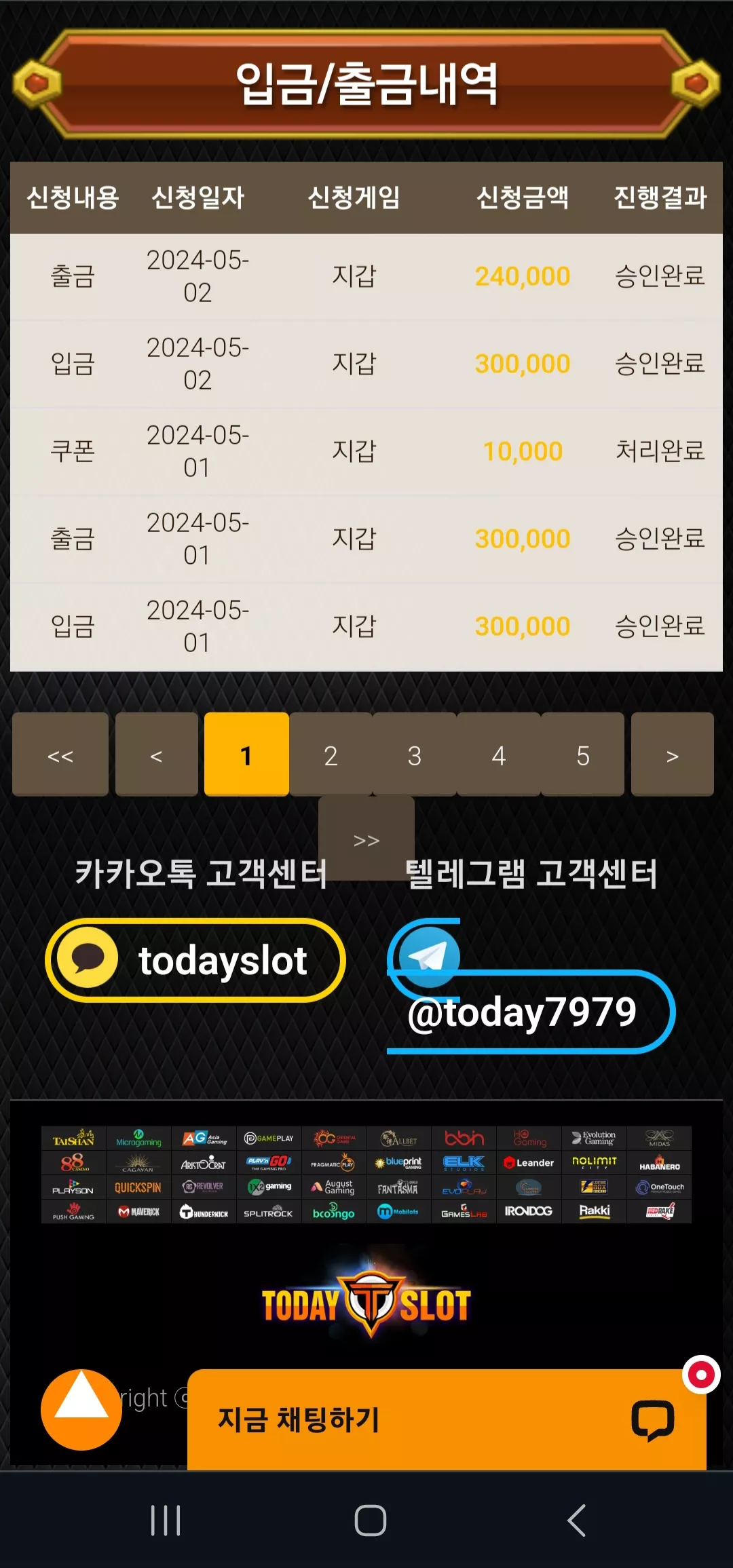Open page 4 of the history
Image resolution: width=733 pixels, height=1568 pixels.
click(x=499, y=754)
